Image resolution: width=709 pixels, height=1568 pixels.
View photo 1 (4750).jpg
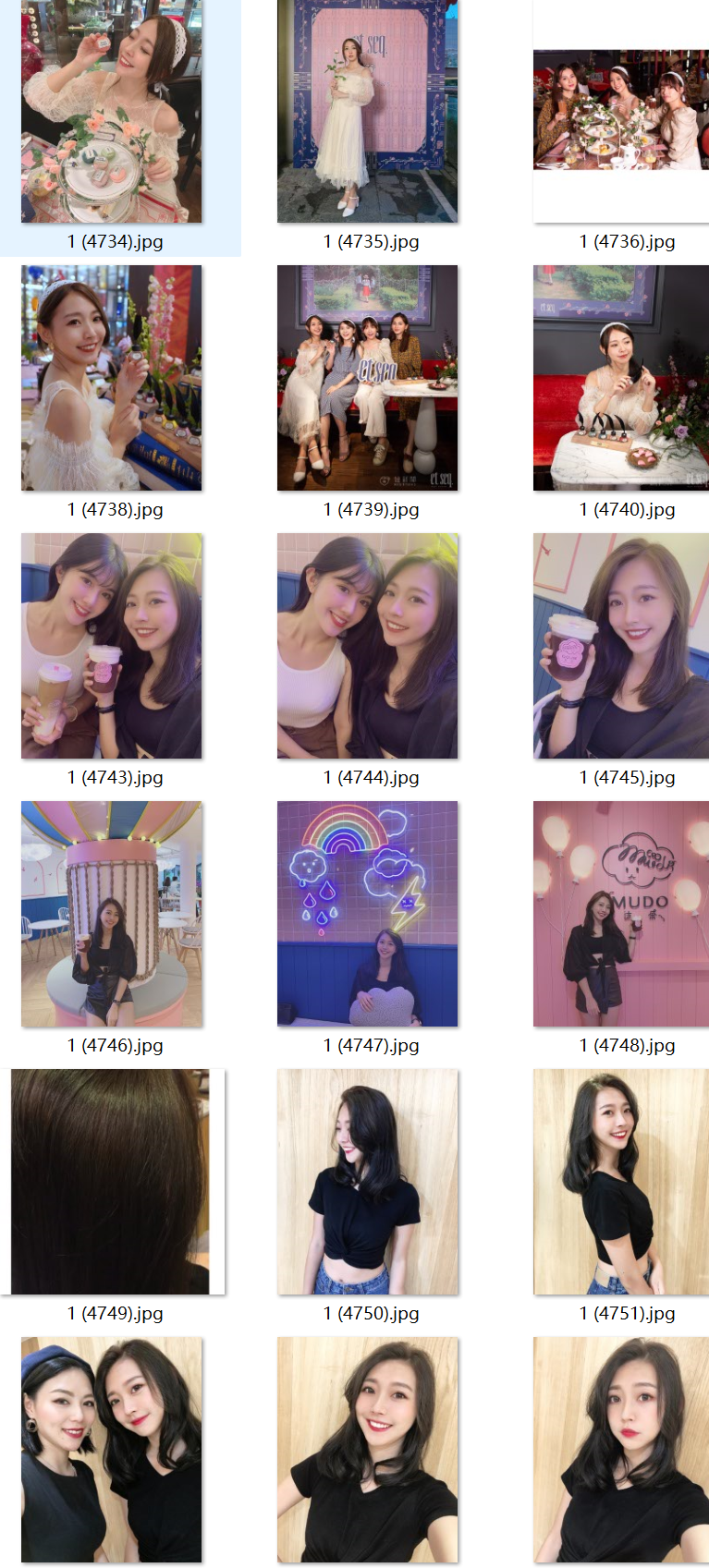[x=367, y=1181]
